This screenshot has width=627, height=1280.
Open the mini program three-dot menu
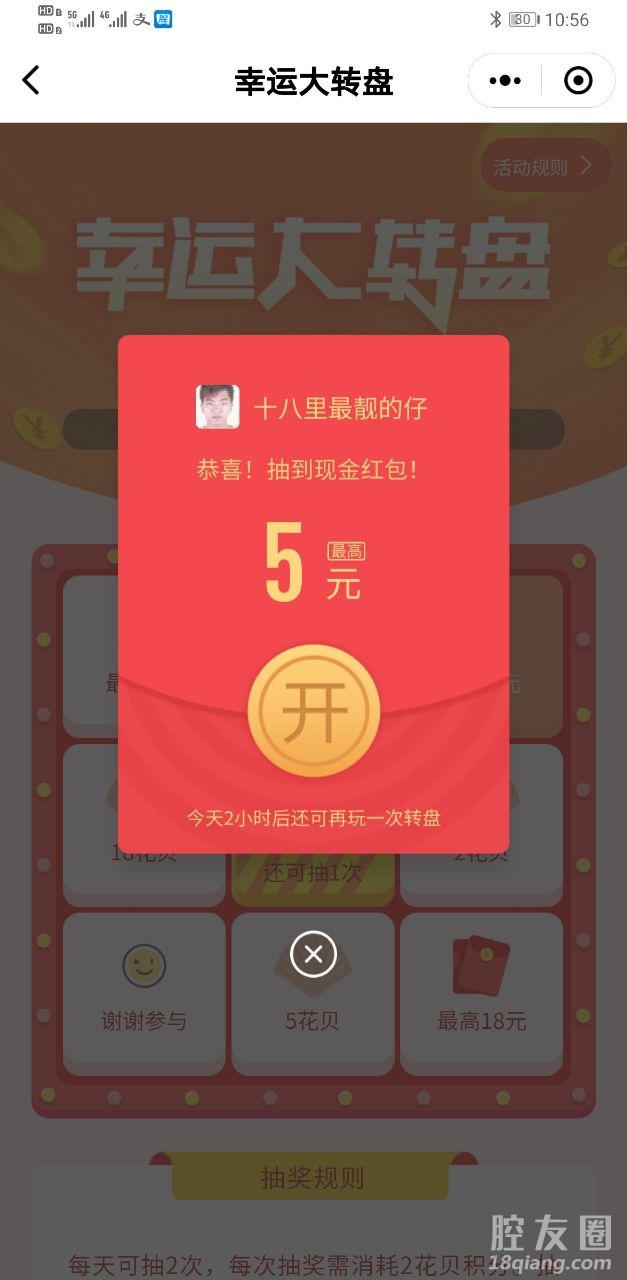coord(505,81)
